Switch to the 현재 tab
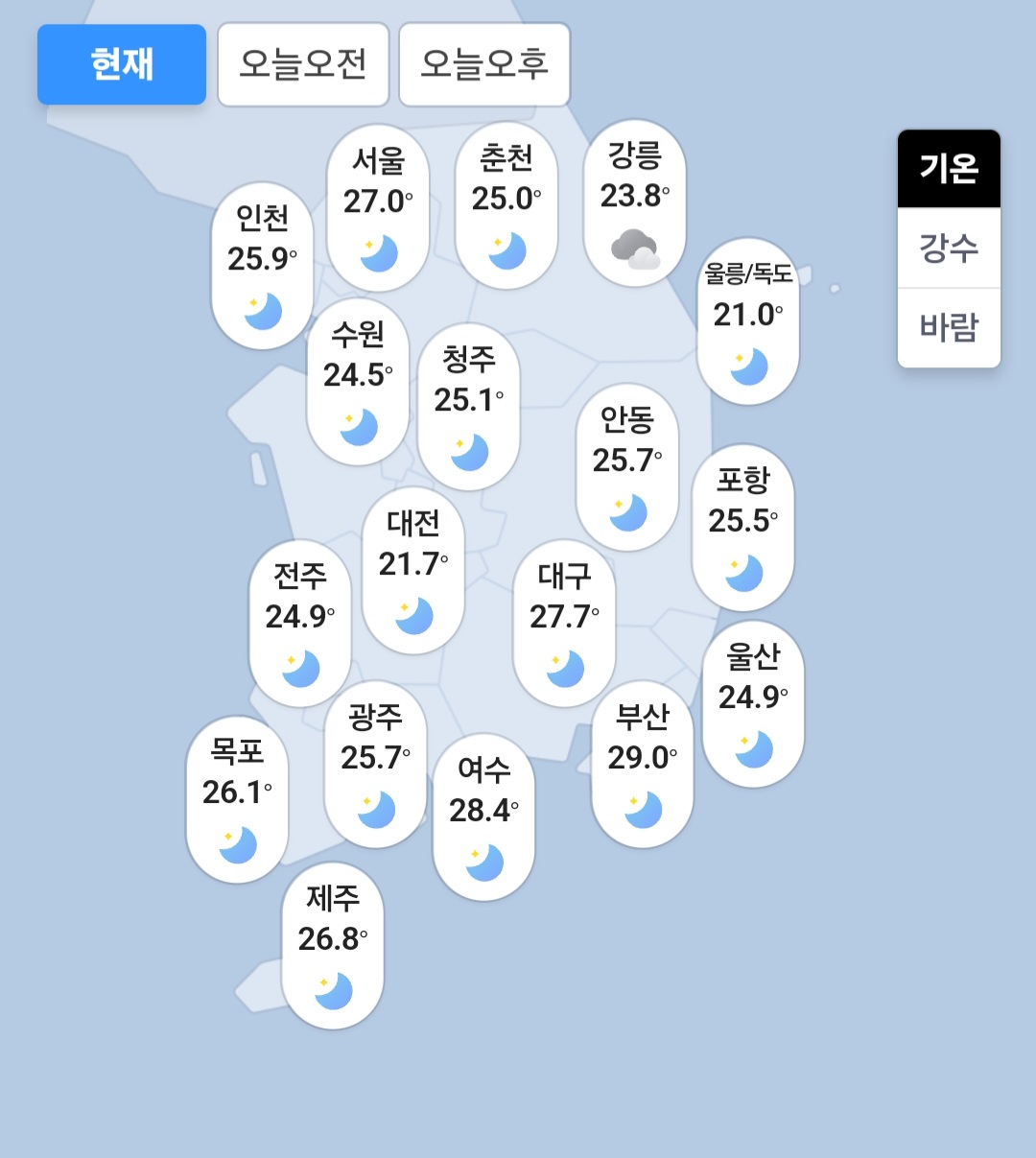1036x1158 pixels. pos(122,64)
